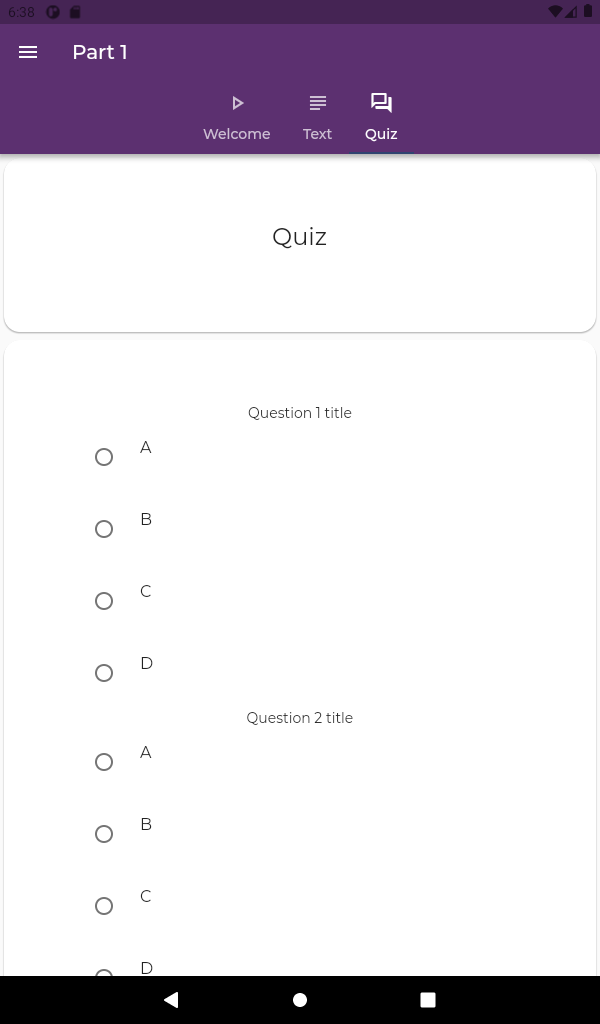
Task: Select option B under Question 2
Action: pyautogui.click(x=104, y=834)
